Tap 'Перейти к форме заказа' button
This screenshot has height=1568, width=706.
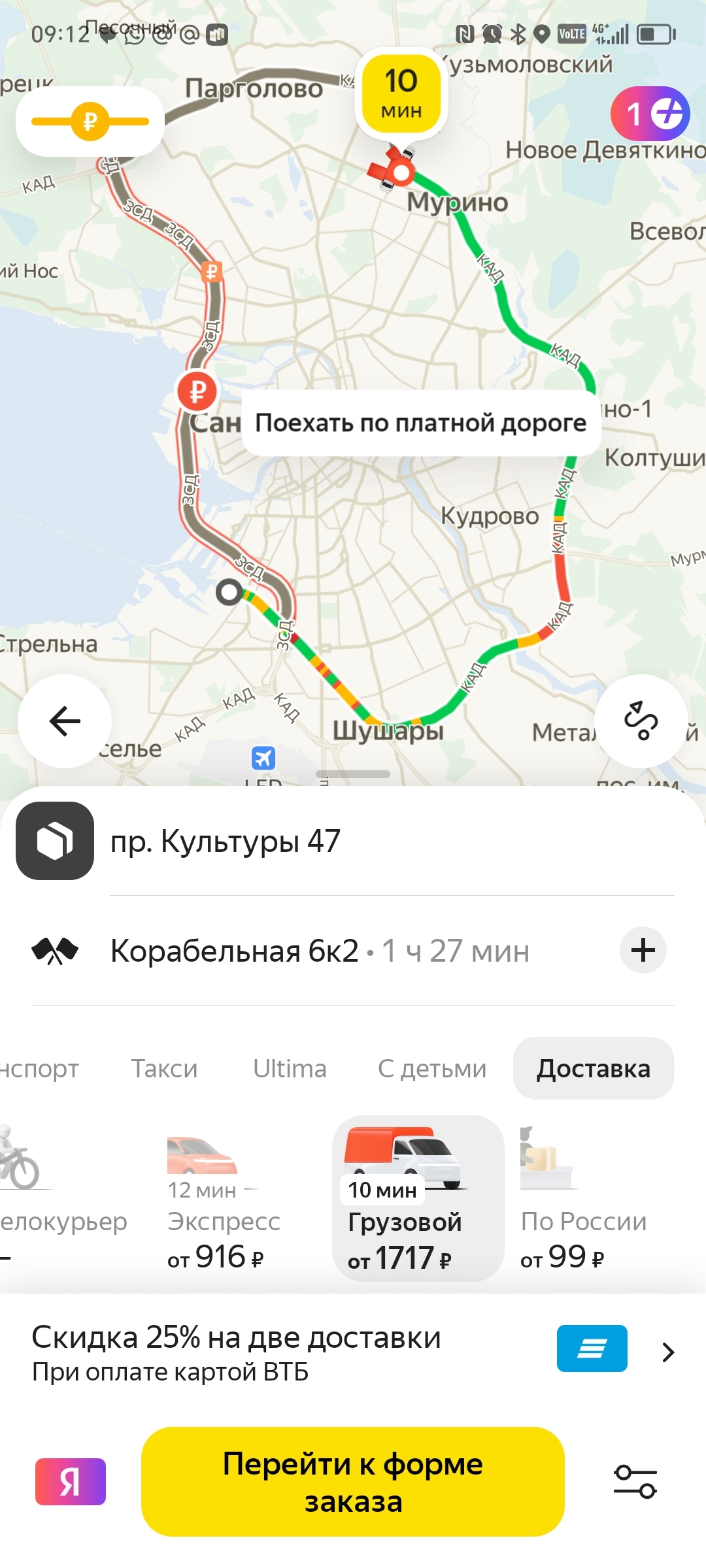coord(352,1482)
